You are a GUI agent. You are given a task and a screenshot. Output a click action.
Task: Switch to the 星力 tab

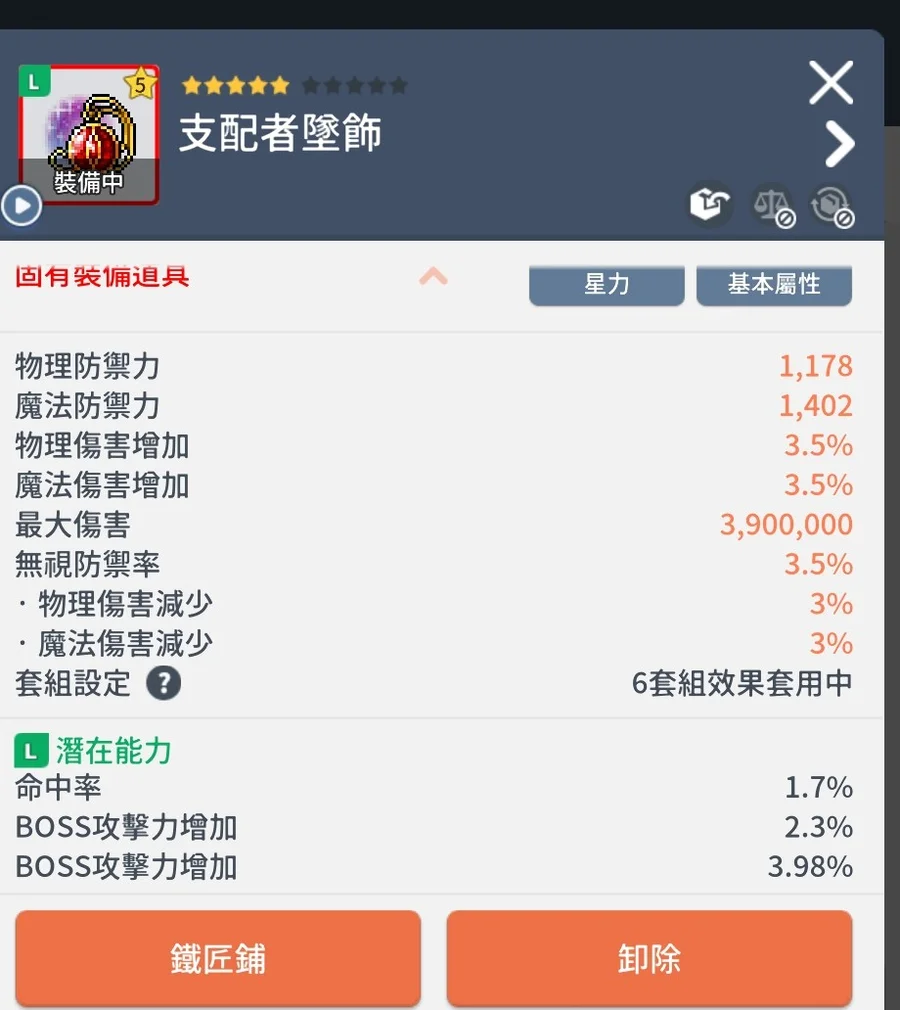(606, 285)
